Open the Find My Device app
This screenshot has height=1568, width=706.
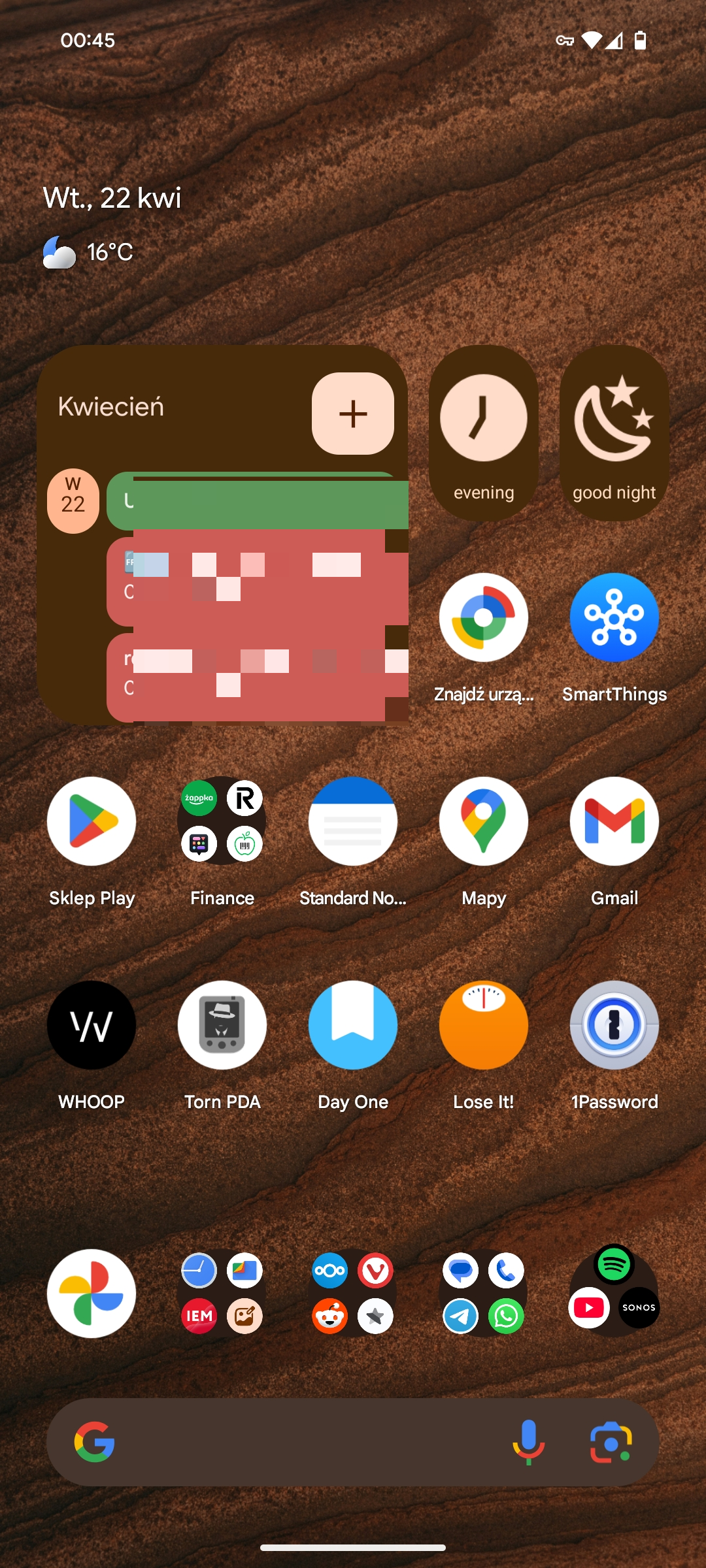(484, 617)
